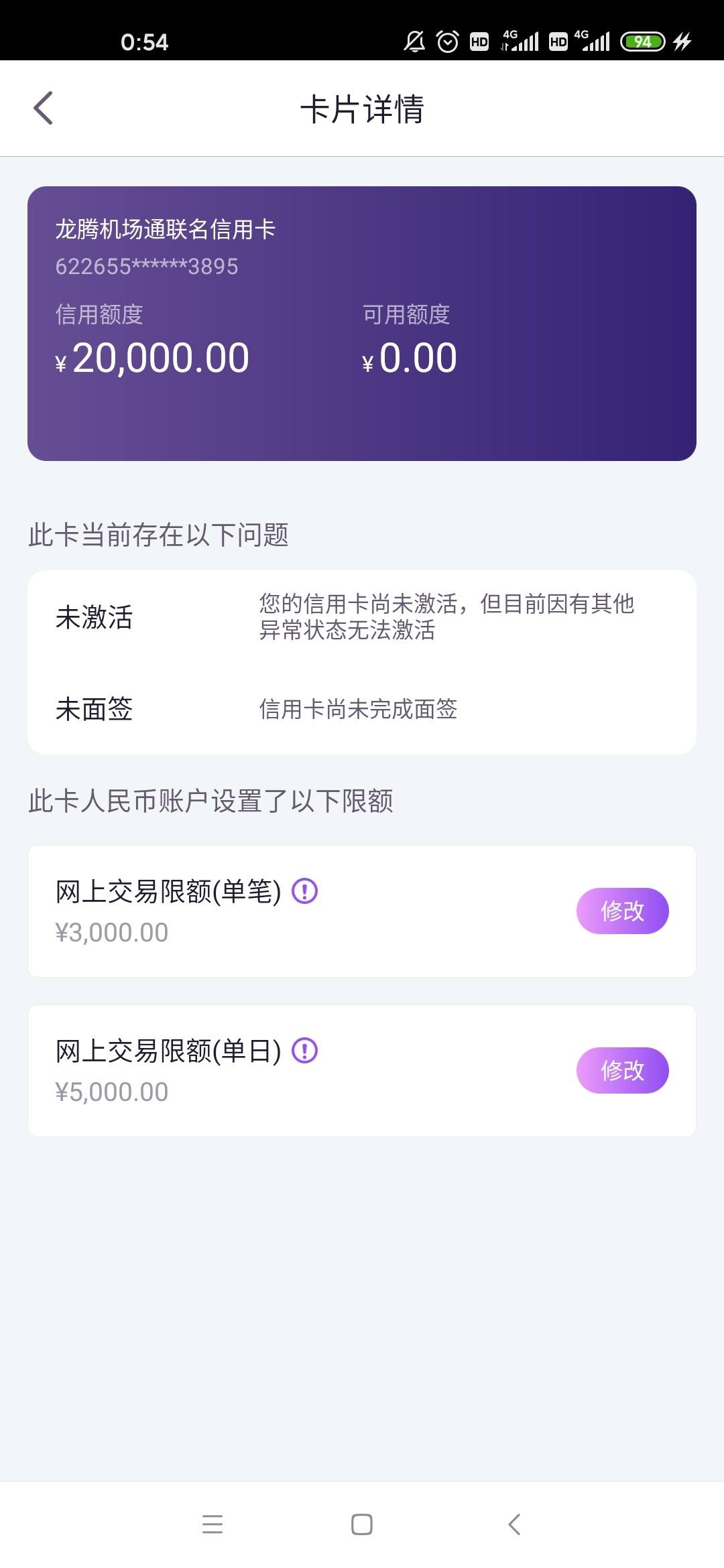Go back from the 卡片详情 page
Screen dimensions: 724x1568
(43, 108)
